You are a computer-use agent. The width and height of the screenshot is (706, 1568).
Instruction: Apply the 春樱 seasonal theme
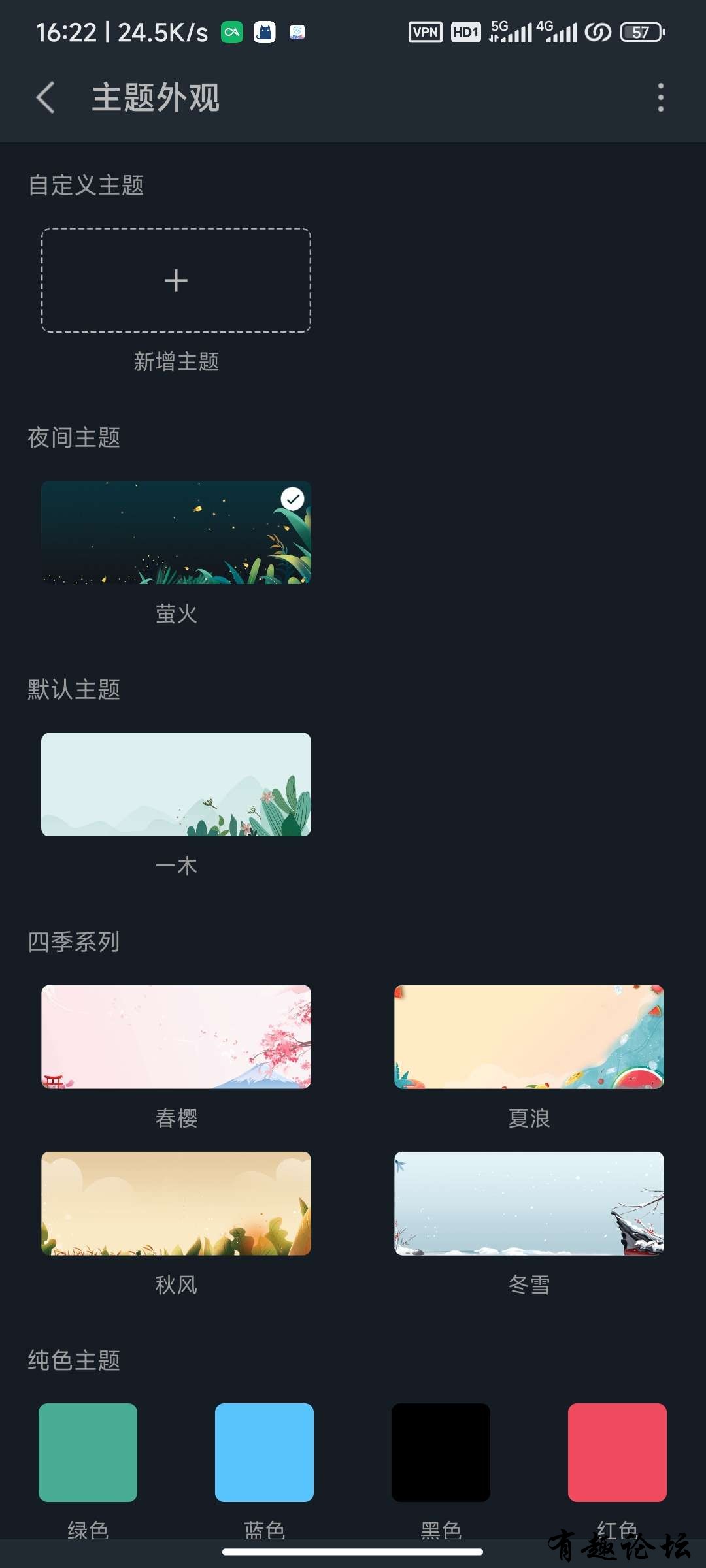176,1037
